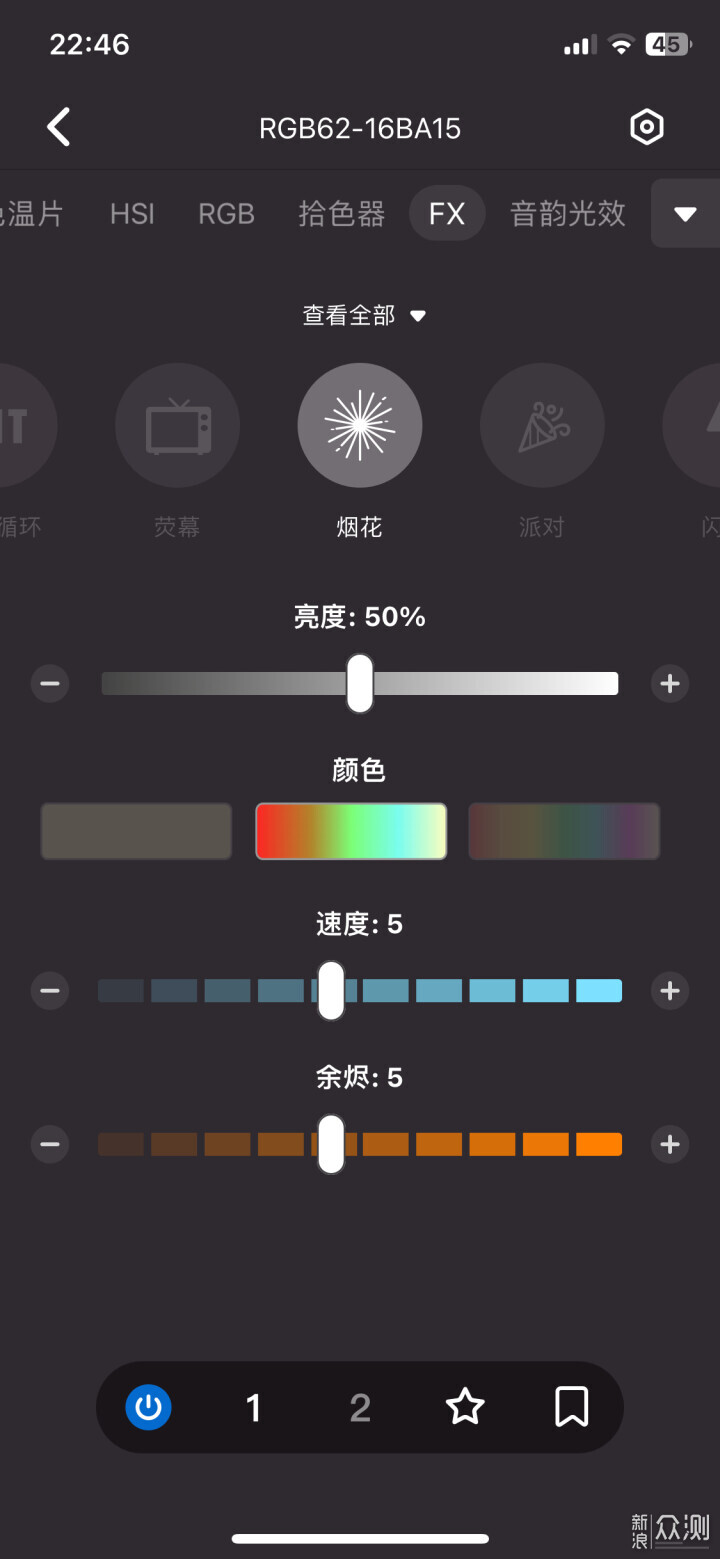
Task: Open the device settings hexagon icon
Action: 647,127
